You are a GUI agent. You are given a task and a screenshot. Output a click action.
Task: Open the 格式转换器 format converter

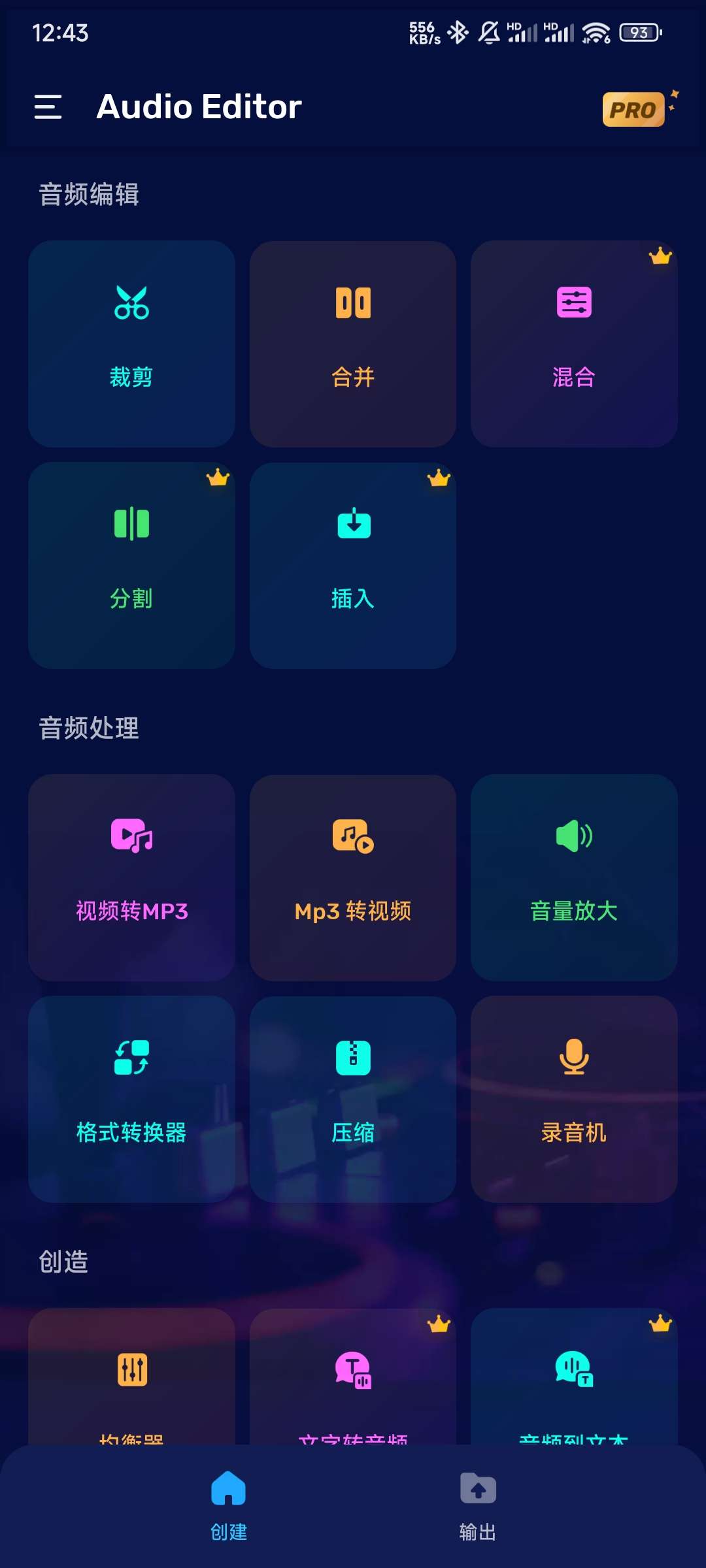(131, 1099)
